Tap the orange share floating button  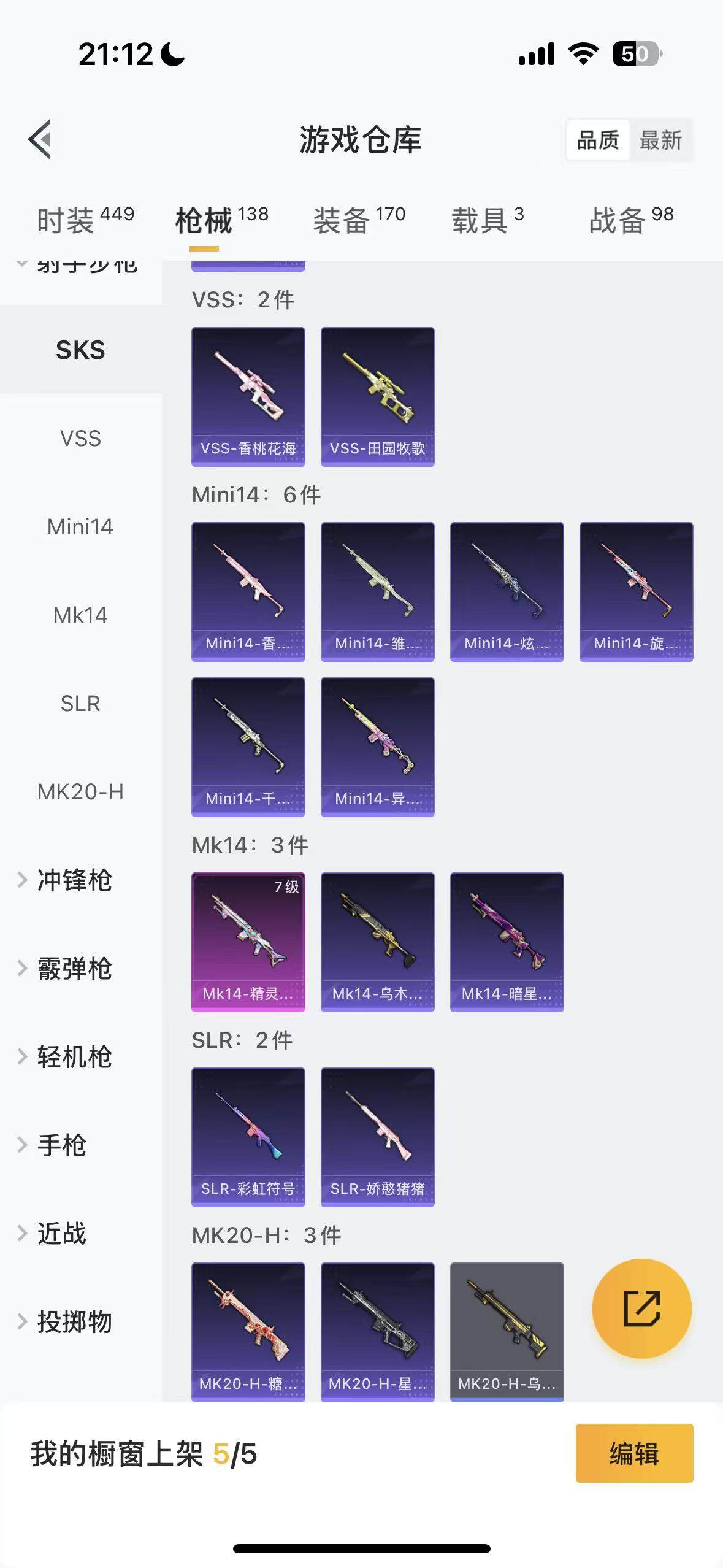click(x=641, y=1308)
